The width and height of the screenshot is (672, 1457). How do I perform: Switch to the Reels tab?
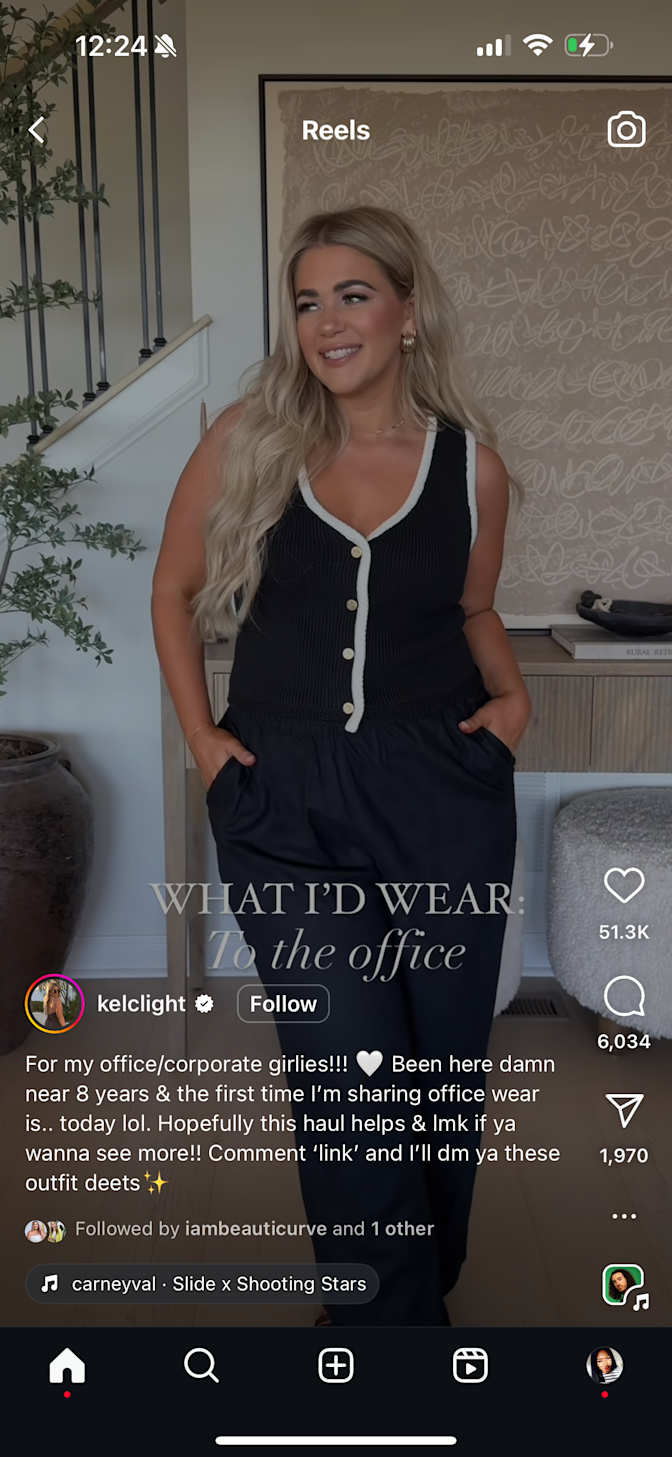coord(470,1365)
